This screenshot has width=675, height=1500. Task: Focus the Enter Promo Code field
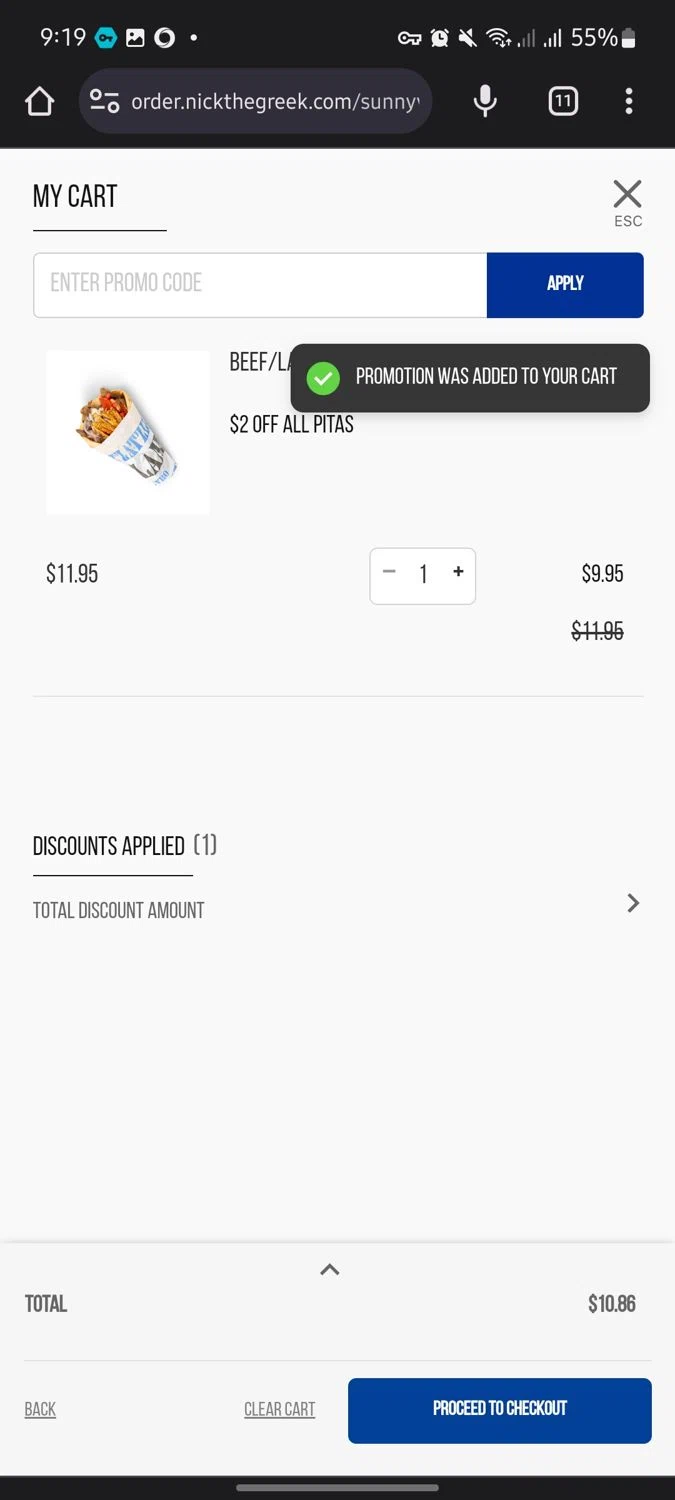click(260, 284)
